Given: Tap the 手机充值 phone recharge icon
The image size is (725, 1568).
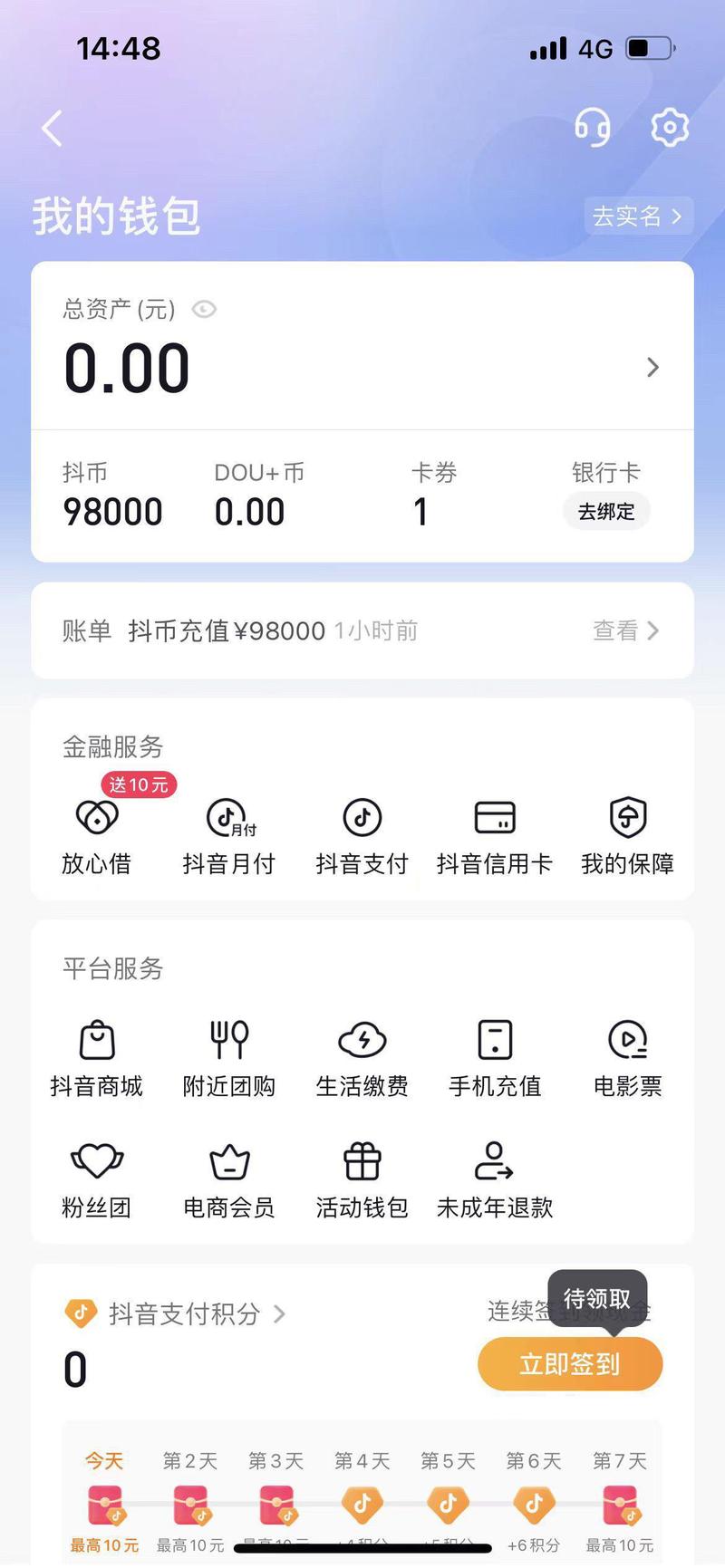Looking at the screenshot, I should tap(494, 1055).
